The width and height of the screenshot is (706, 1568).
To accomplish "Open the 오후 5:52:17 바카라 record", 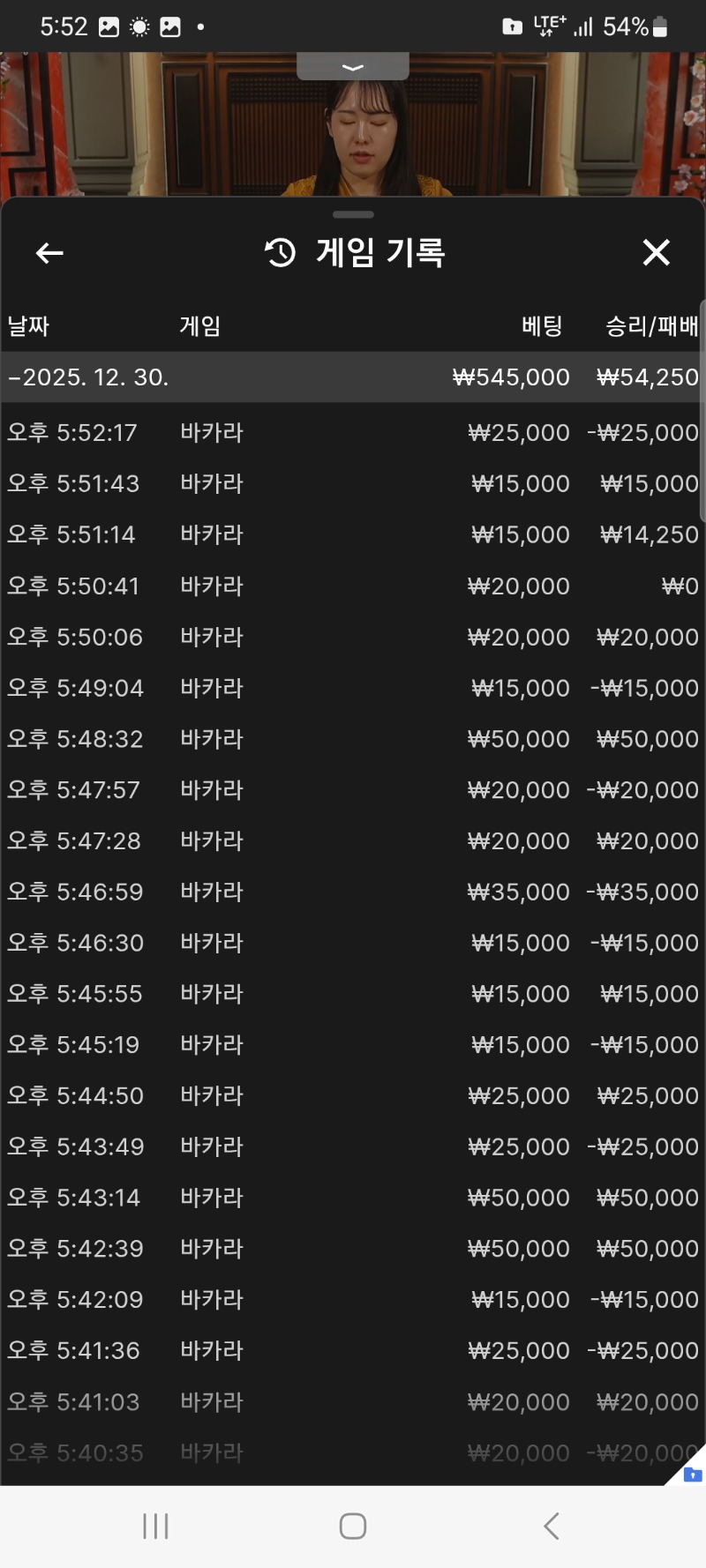I will [353, 433].
